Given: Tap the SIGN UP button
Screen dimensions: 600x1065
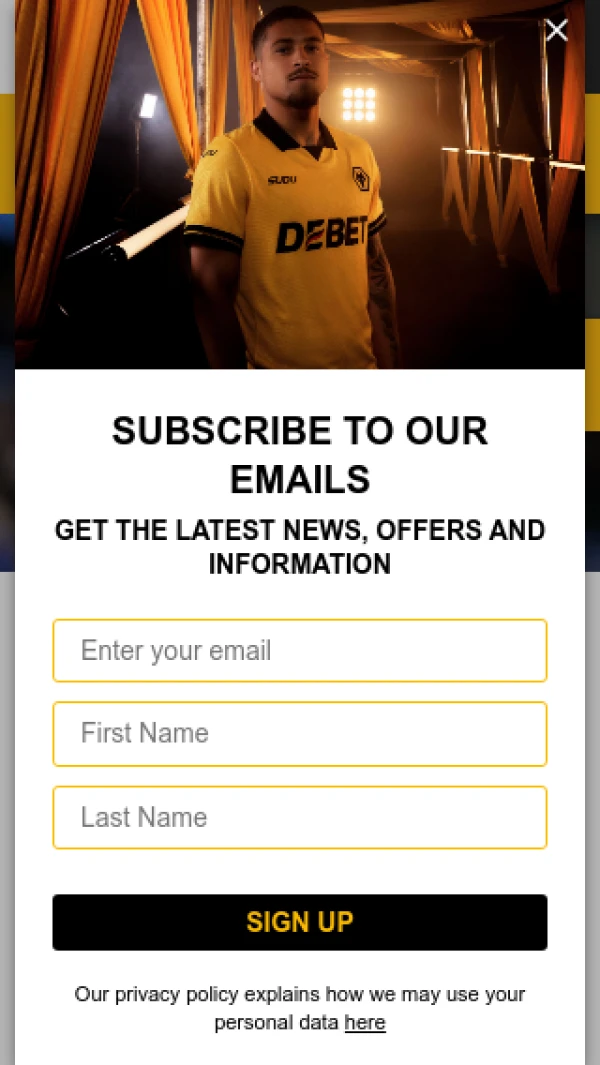Looking at the screenshot, I should point(300,922).
